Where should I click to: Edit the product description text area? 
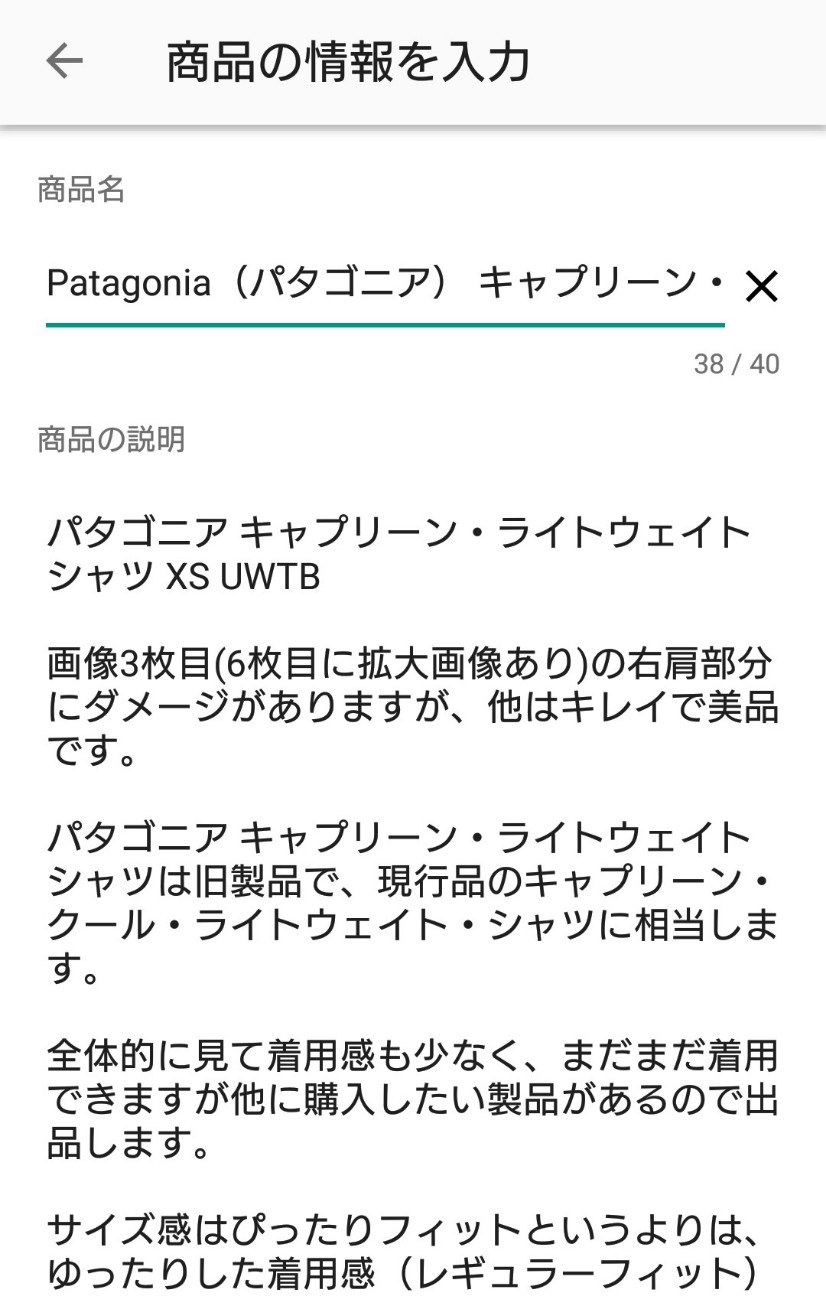pos(412,850)
